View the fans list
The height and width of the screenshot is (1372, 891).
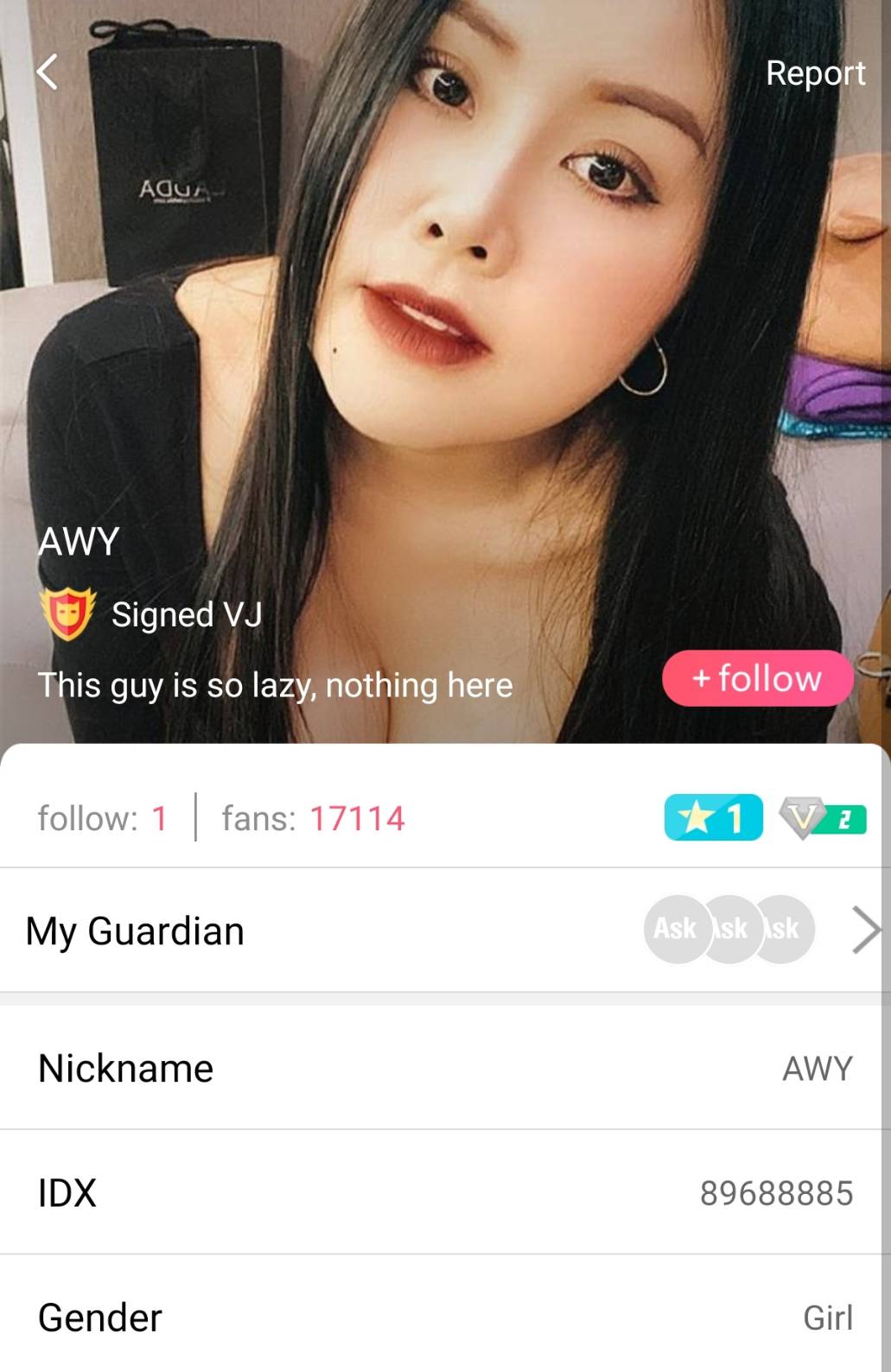pos(313,818)
